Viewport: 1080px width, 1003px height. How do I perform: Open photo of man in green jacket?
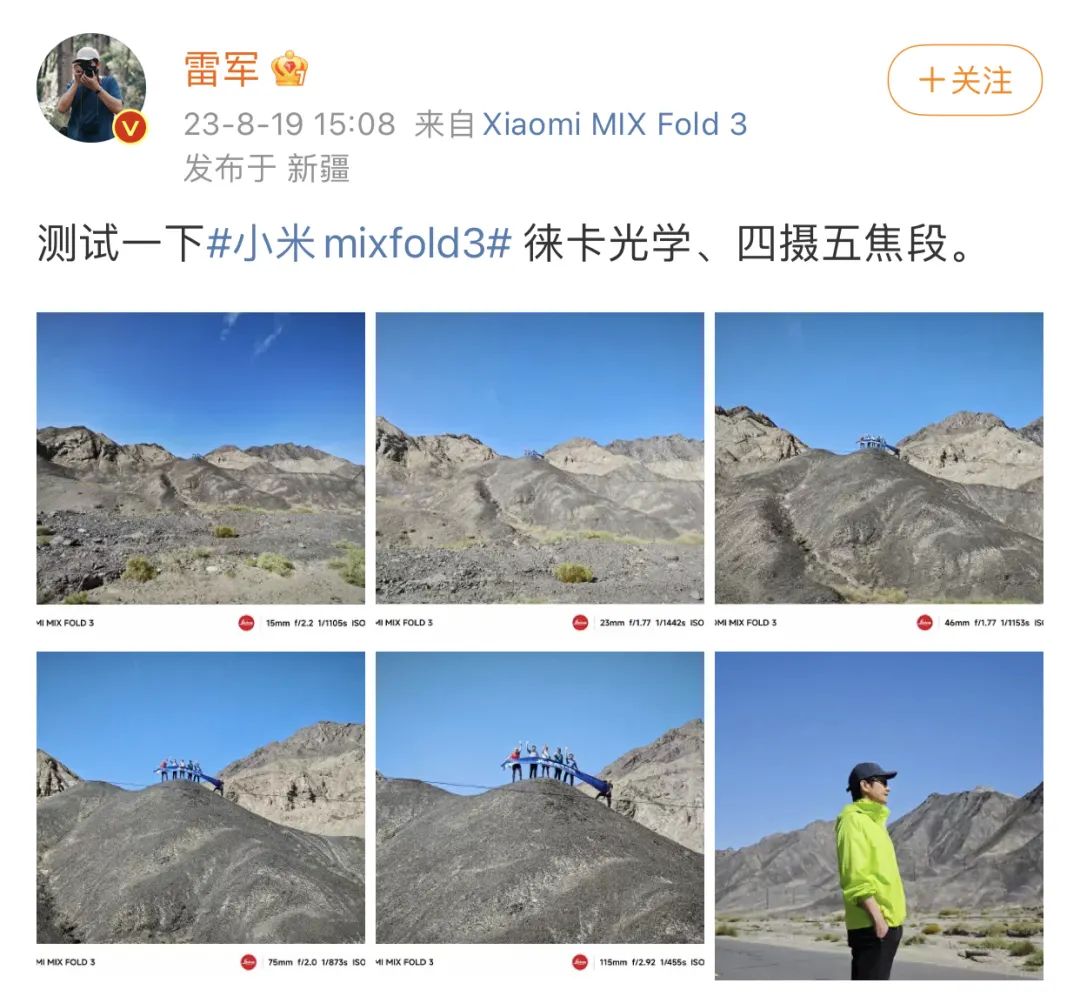click(879, 815)
